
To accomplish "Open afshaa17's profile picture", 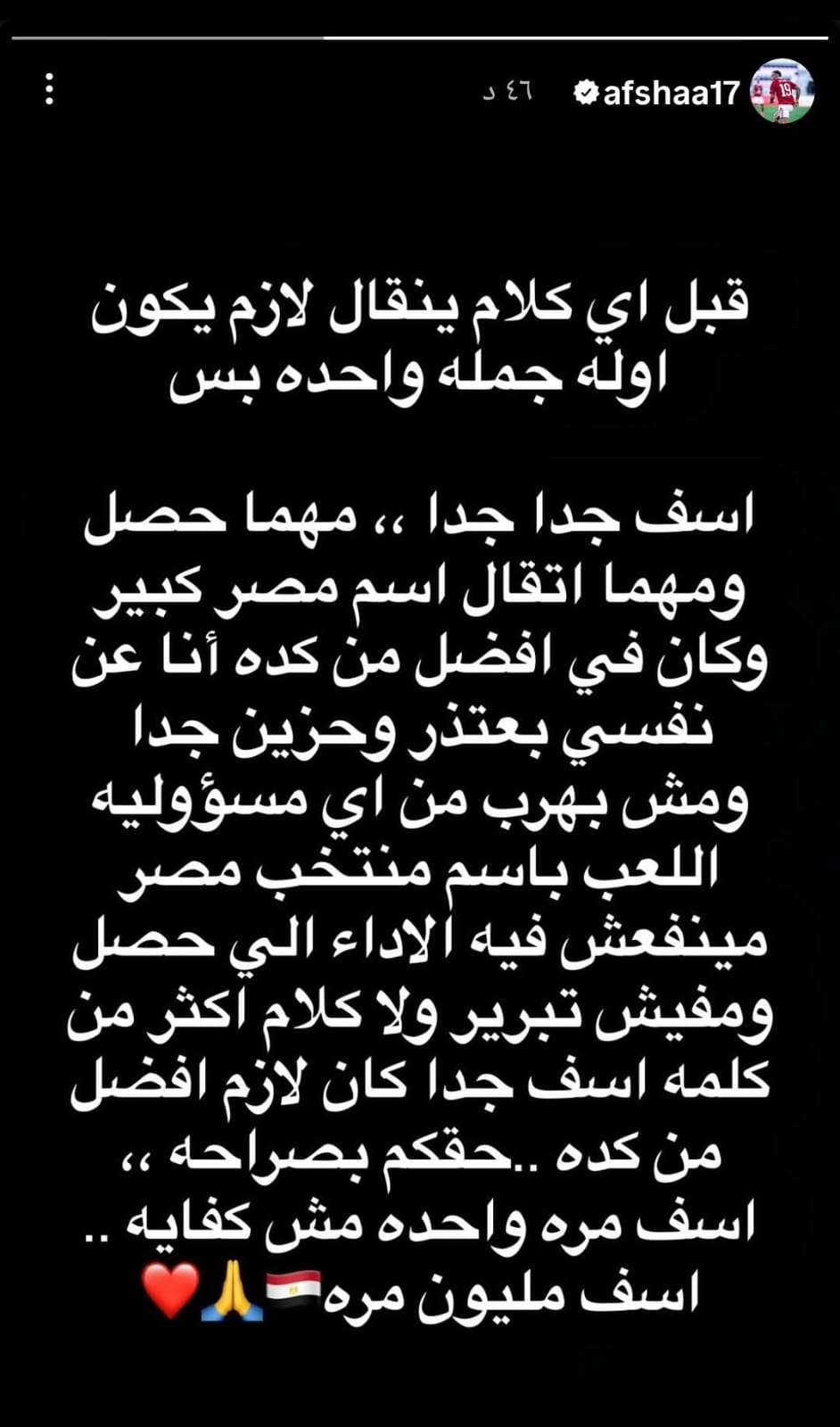I will [x=782, y=91].
